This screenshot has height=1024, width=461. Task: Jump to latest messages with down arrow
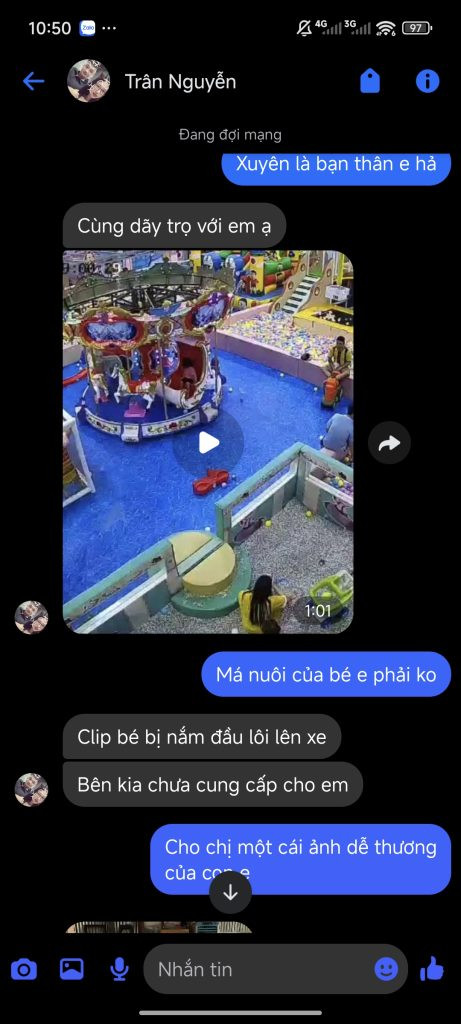point(230,893)
